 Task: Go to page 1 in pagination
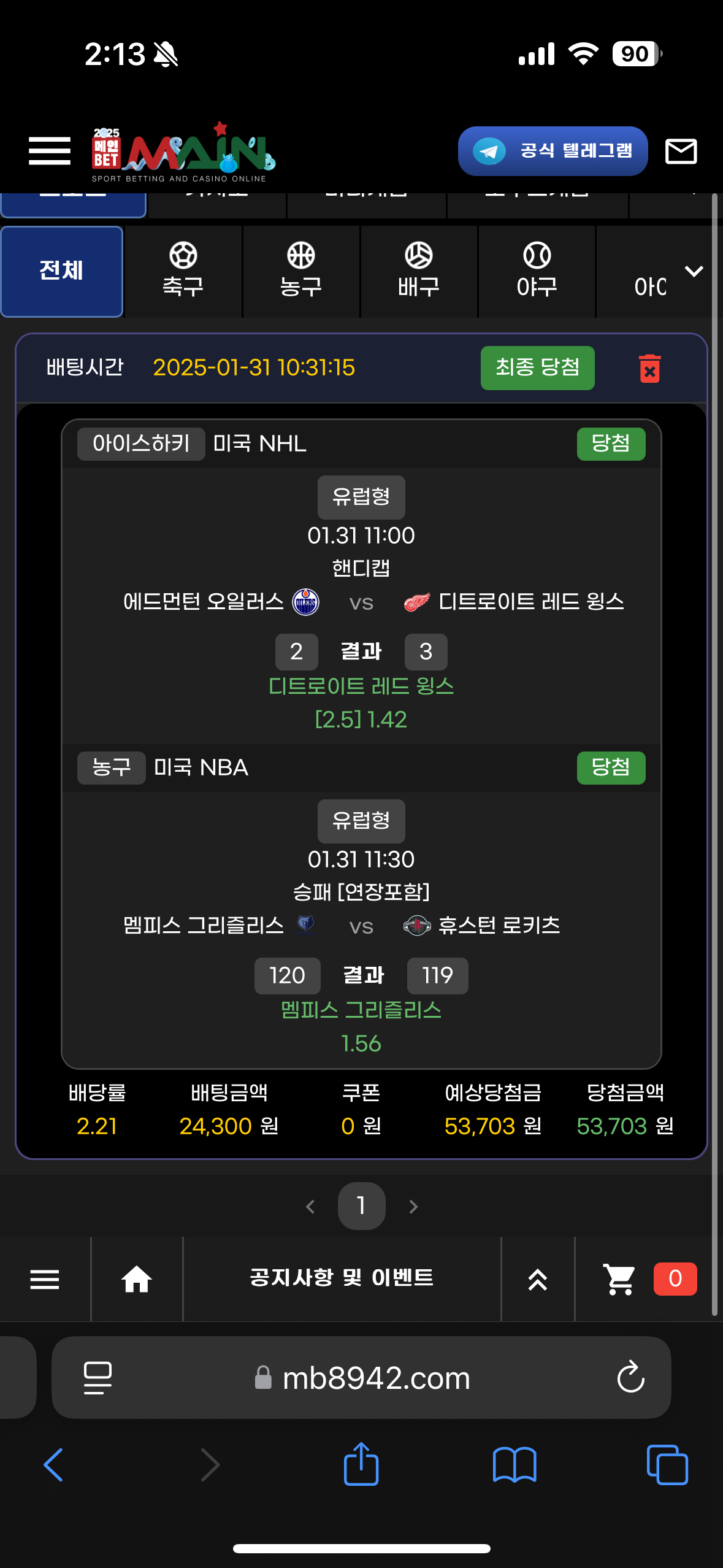coord(361,1206)
